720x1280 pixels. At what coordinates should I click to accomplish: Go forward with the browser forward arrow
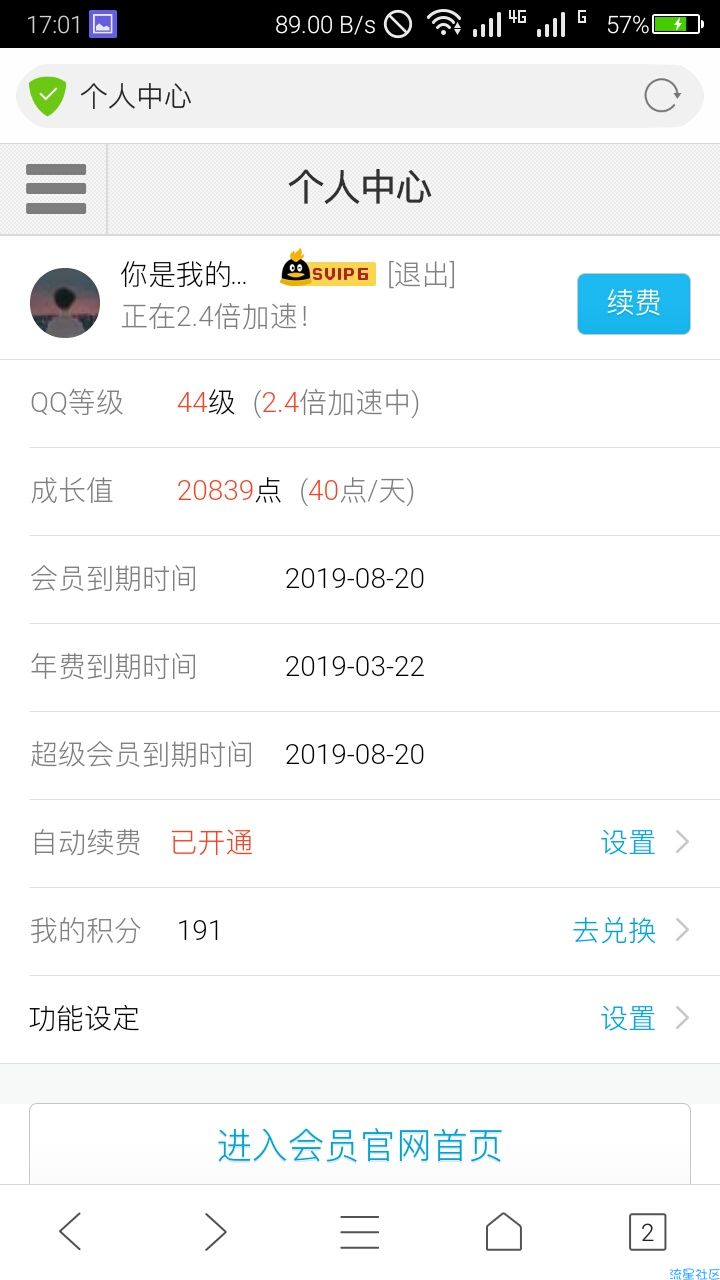point(215,1232)
